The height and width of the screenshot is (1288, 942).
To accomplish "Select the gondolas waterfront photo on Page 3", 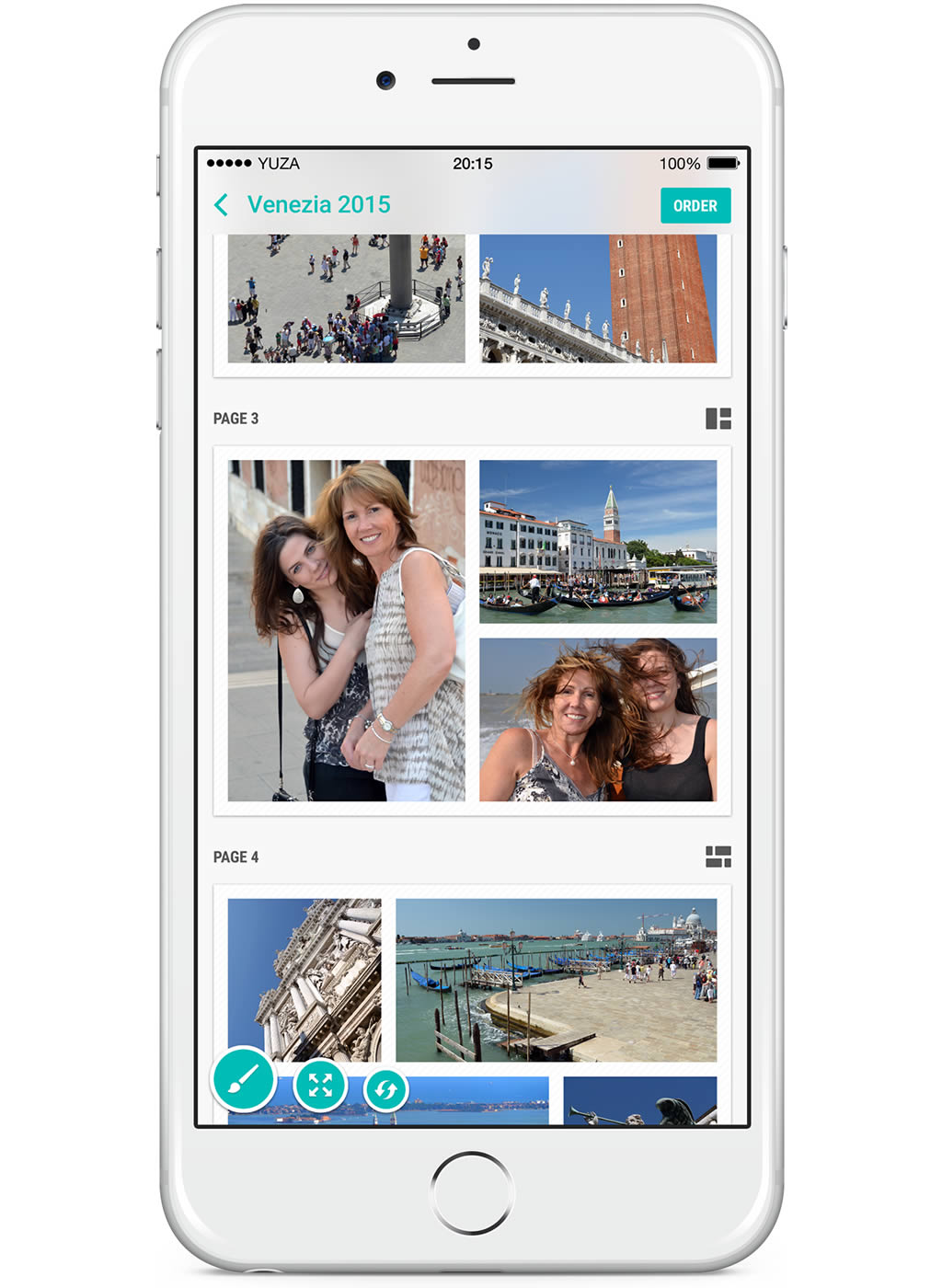I will tap(597, 542).
